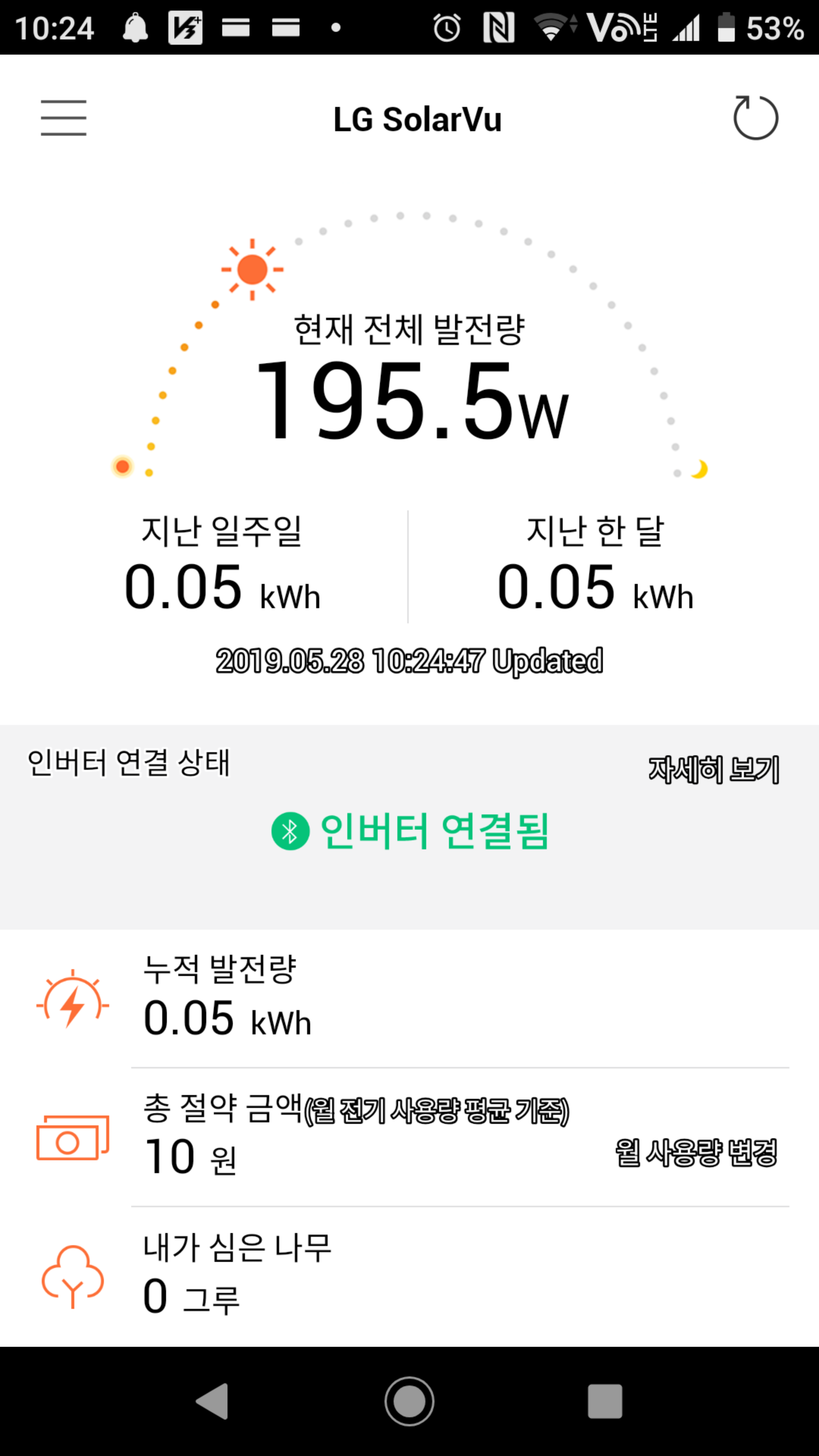Open 자세히 보기 for inverter status

tap(713, 770)
